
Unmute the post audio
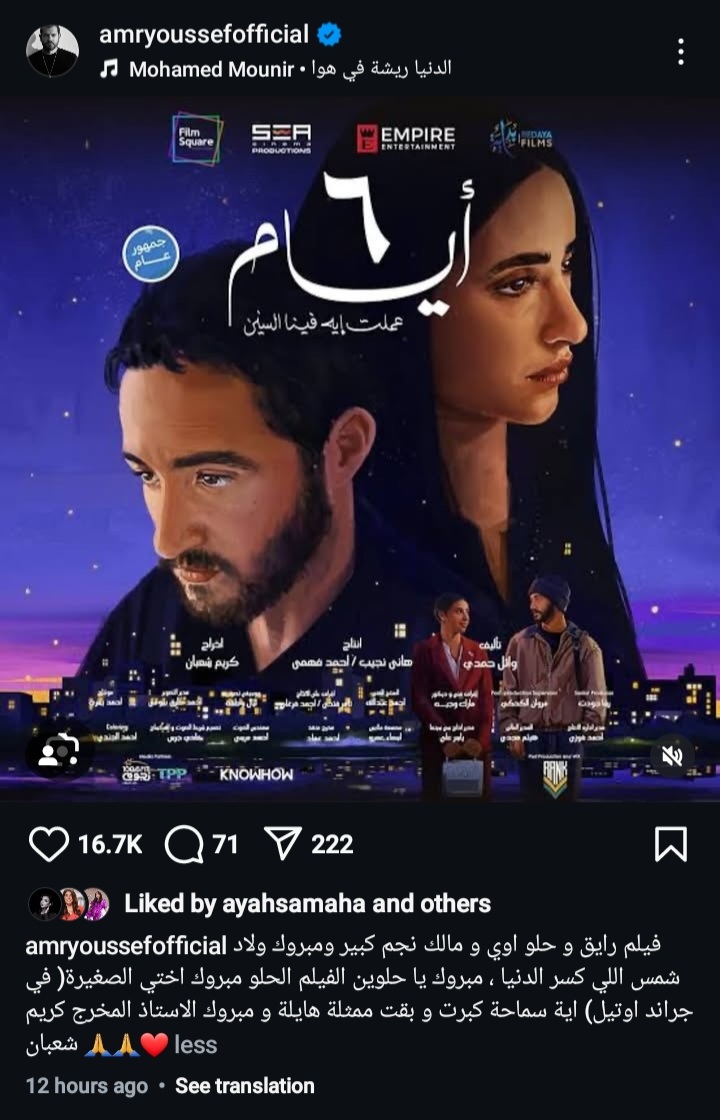click(672, 756)
